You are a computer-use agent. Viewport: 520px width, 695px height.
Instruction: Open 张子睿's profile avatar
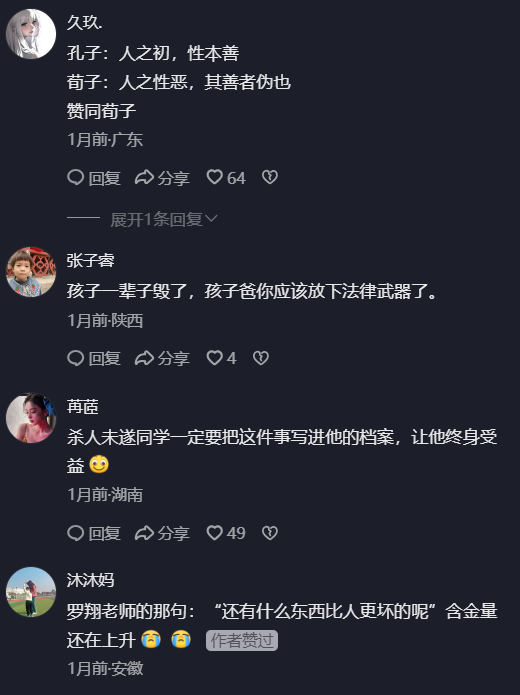[31, 272]
